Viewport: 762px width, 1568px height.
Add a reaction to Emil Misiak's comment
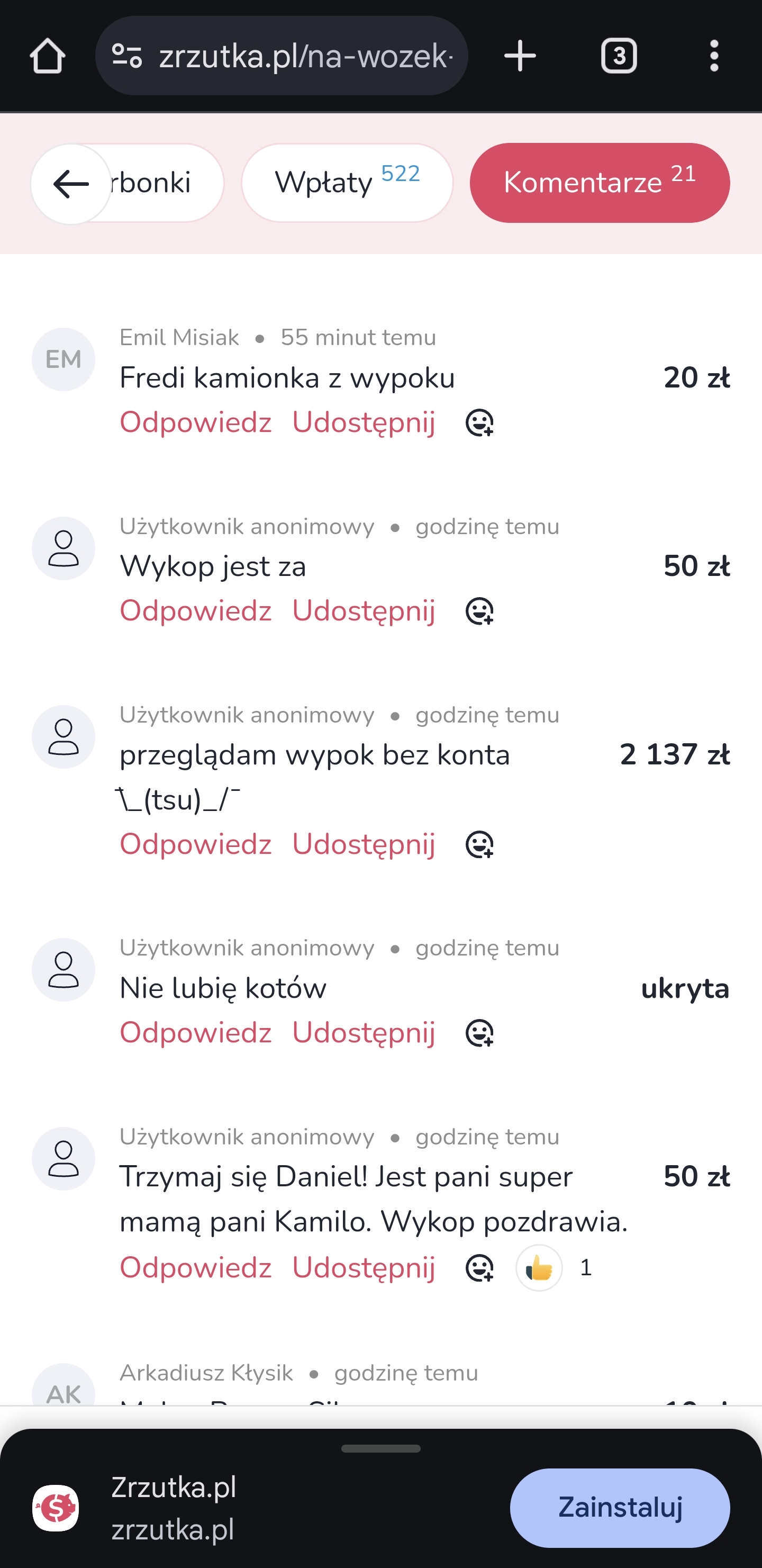[479, 422]
